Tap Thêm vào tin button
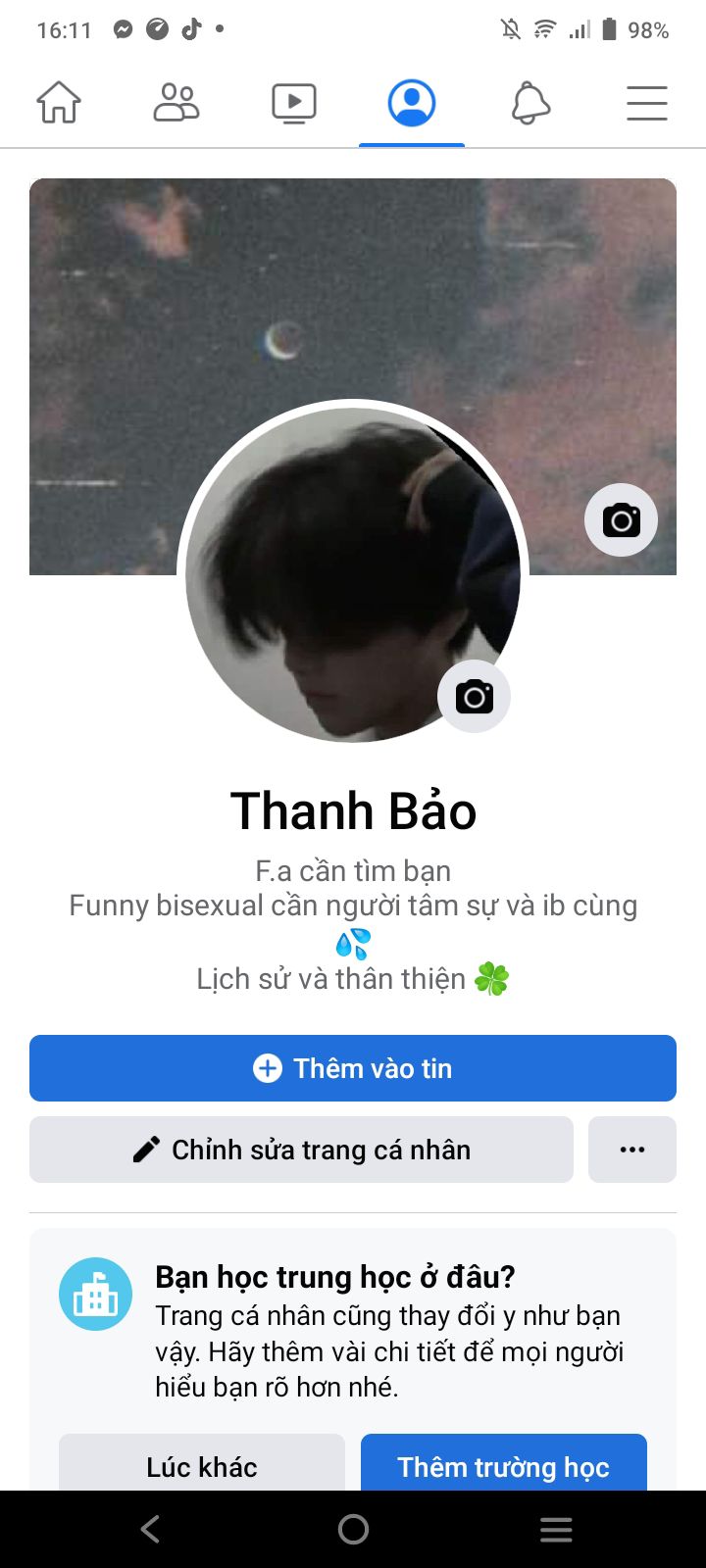706x1568 pixels. tap(353, 1068)
